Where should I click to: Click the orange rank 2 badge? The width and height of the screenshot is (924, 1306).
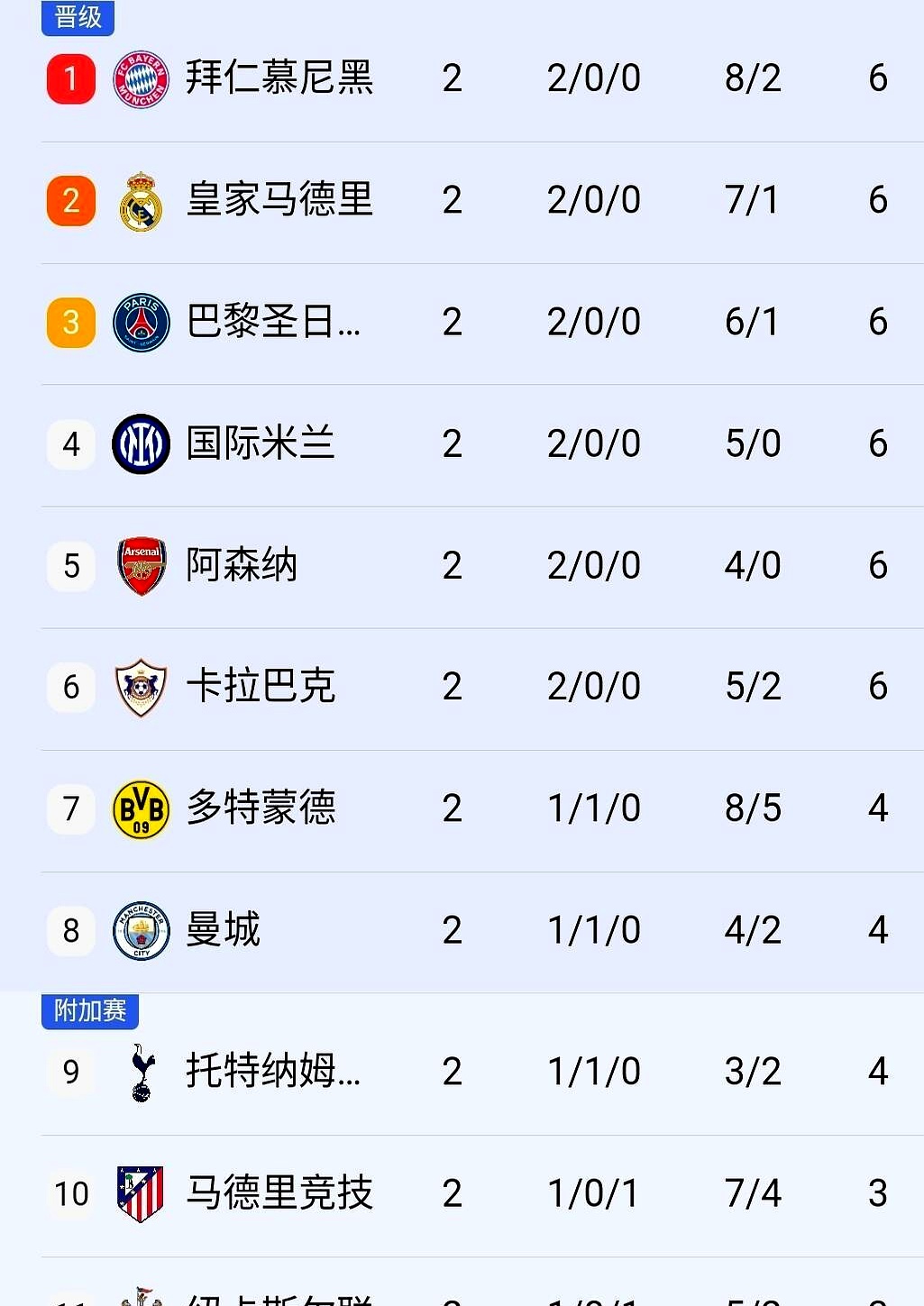click(70, 200)
